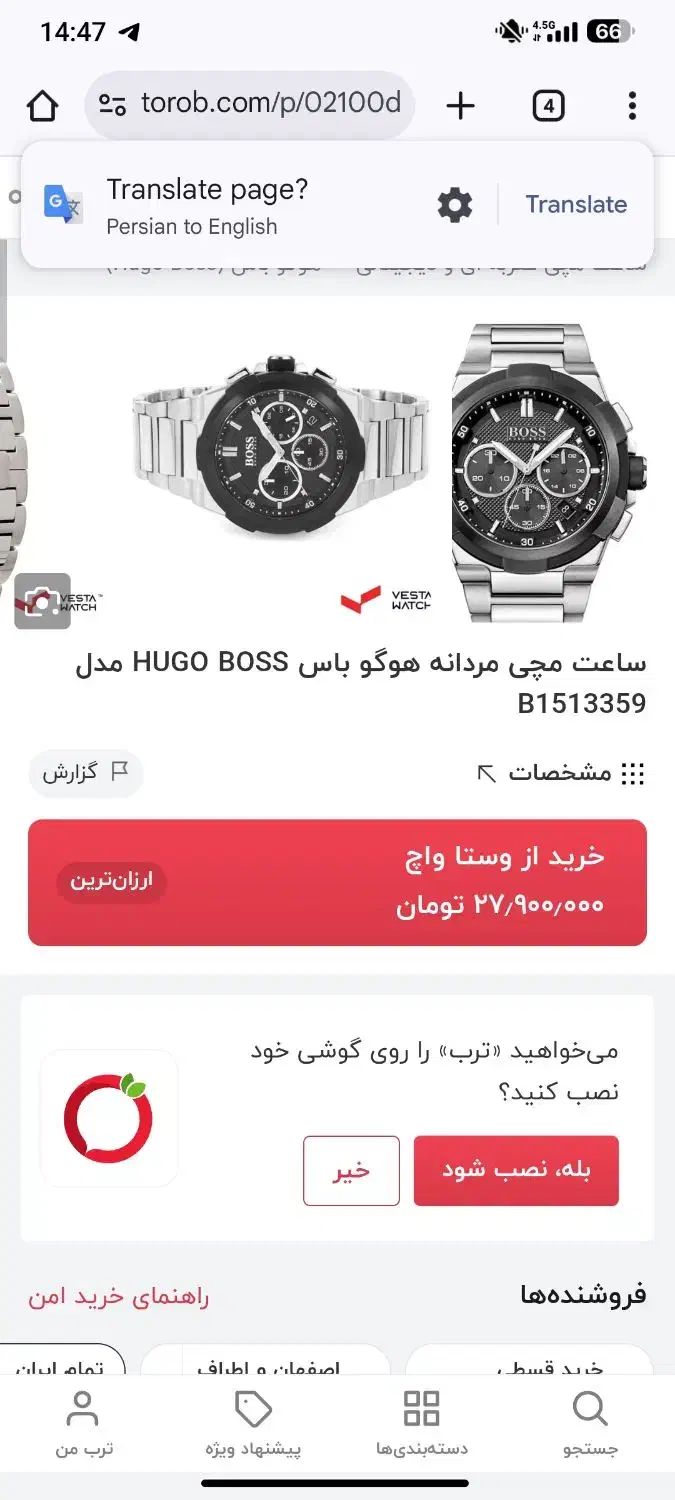This screenshot has width=675, height=1500.
Task: Translate the page to English
Action: [576, 205]
